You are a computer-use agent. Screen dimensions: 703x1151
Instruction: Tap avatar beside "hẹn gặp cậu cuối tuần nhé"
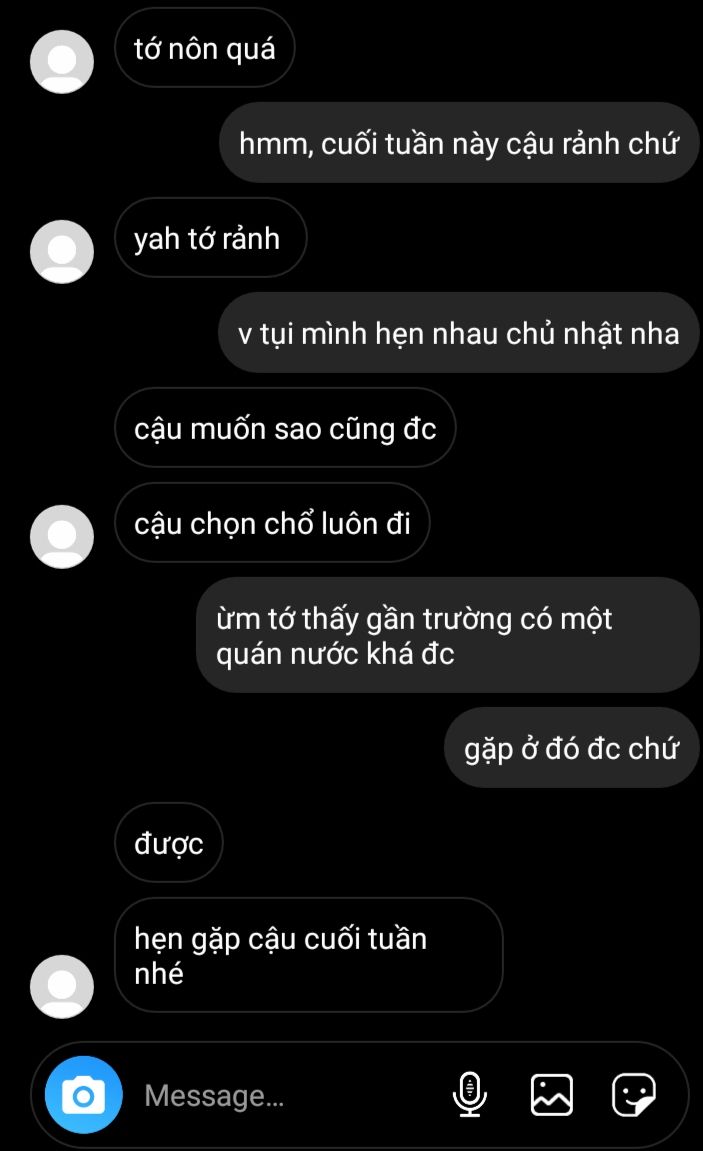(x=62, y=987)
